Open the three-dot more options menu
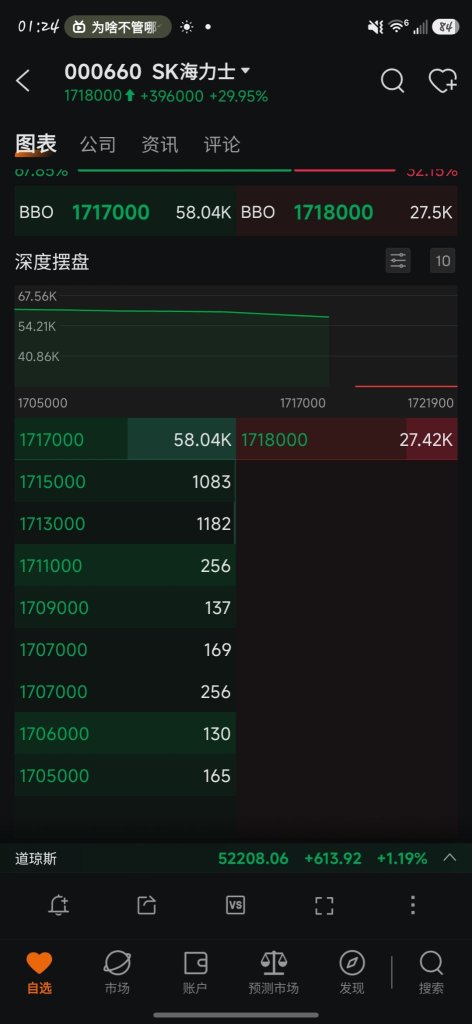This screenshot has height=1024, width=472. point(413,905)
